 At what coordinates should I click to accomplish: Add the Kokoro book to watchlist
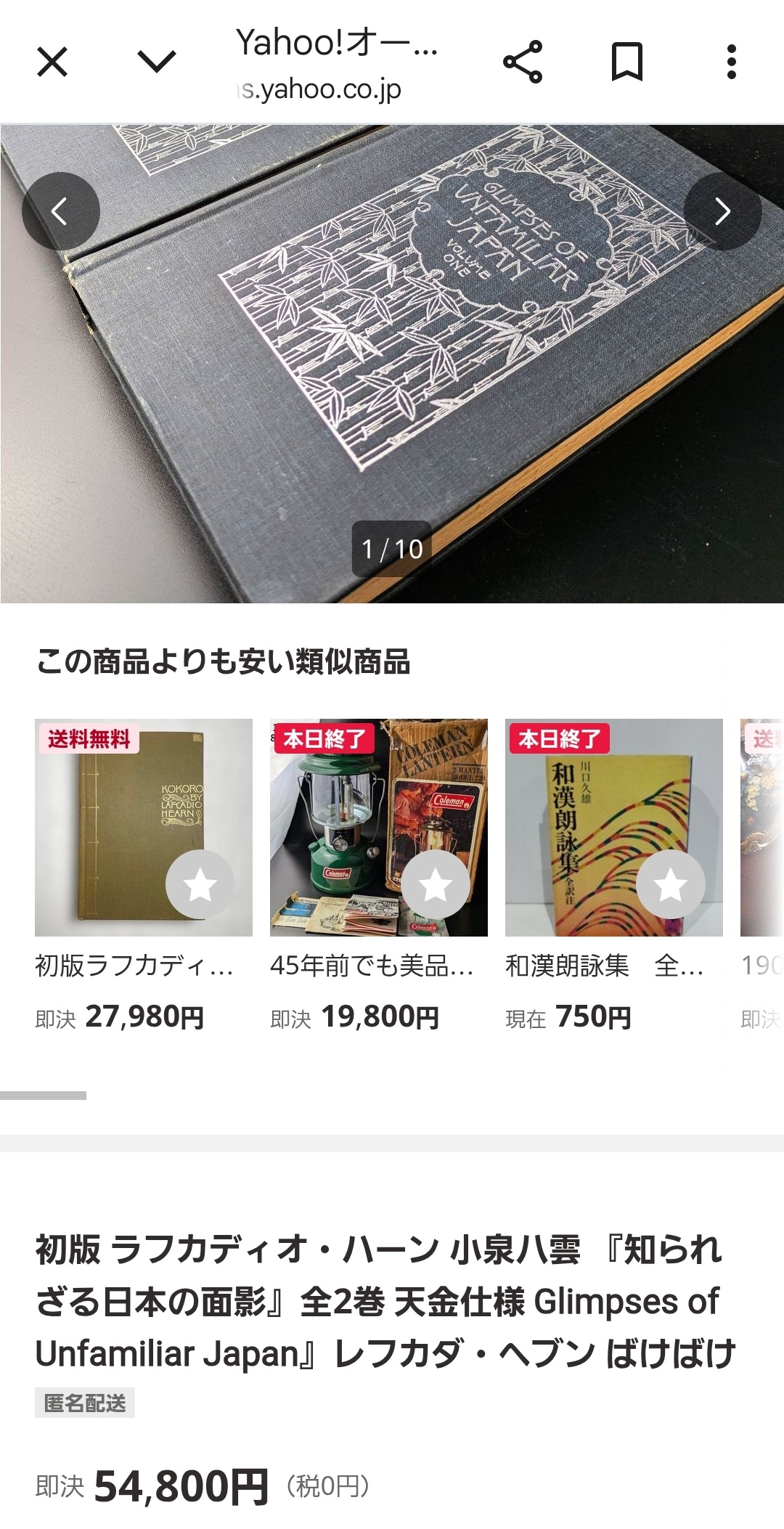200,884
